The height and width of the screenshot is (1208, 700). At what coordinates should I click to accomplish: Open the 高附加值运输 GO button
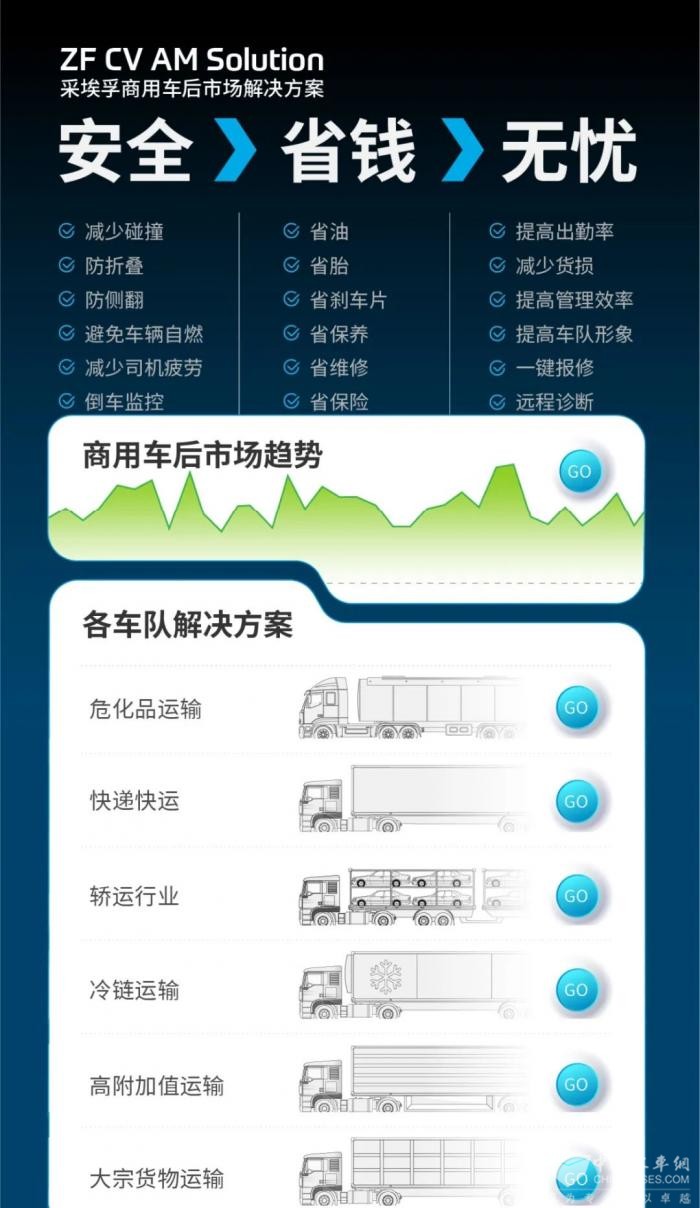click(576, 1084)
